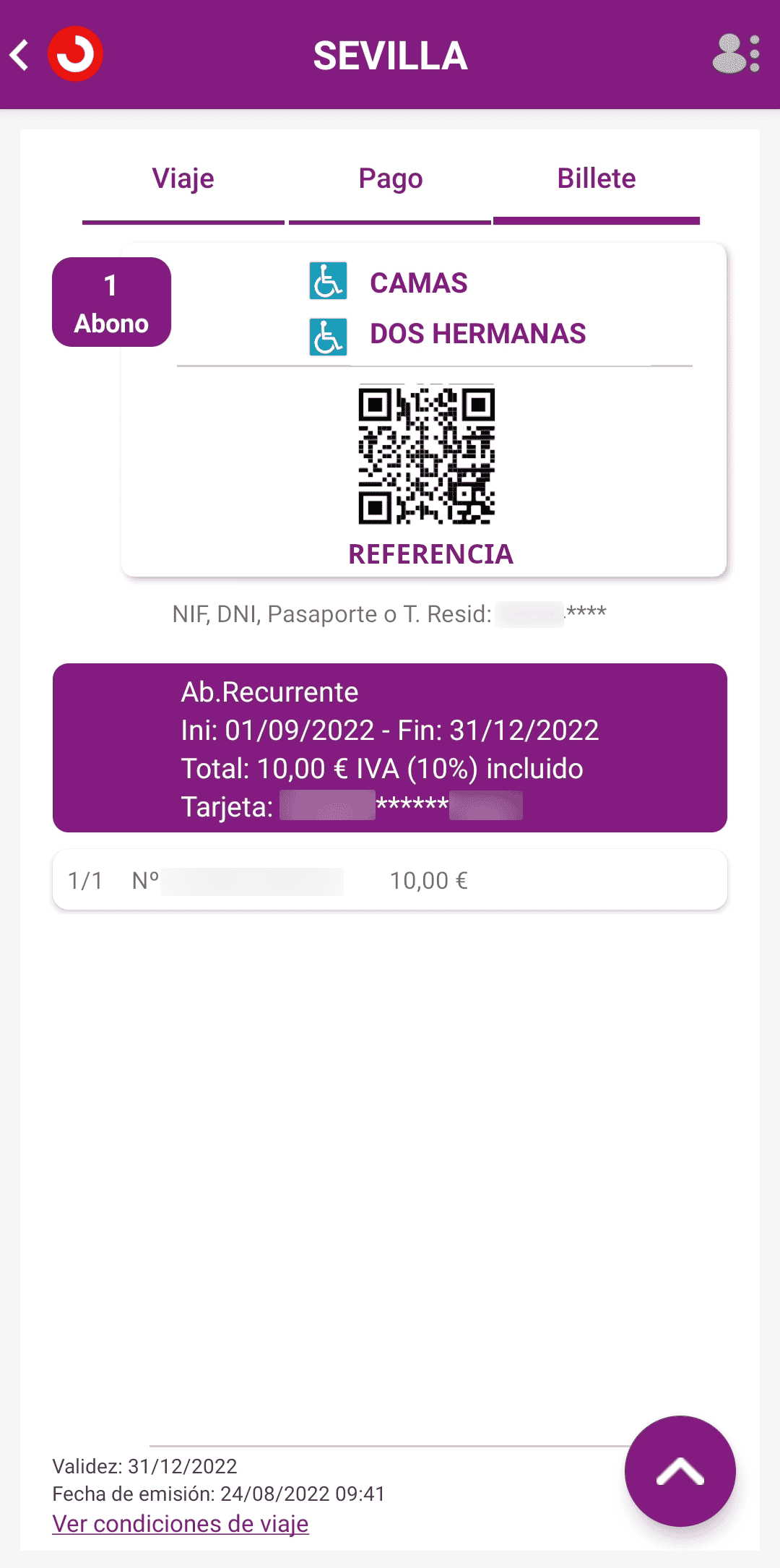
Task: Open the Pago tab
Action: [390, 179]
